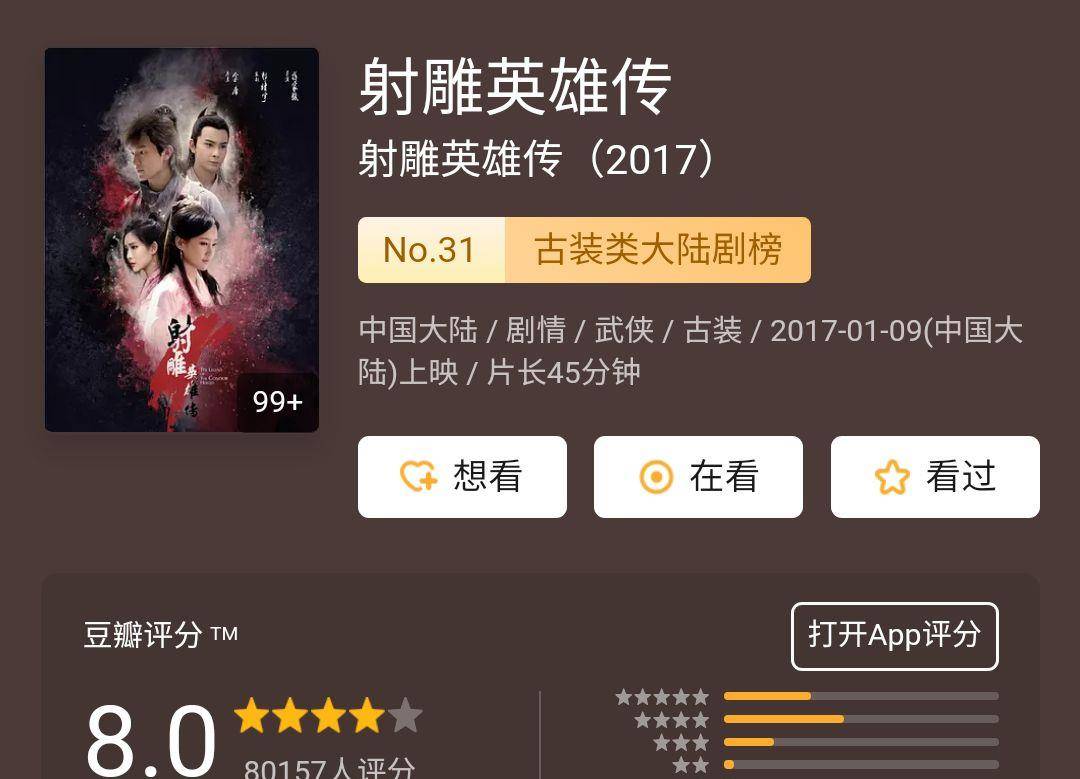Open the 射雕英雄传 poster image
This screenshot has width=1080, height=779.
[x=181, y=240]
